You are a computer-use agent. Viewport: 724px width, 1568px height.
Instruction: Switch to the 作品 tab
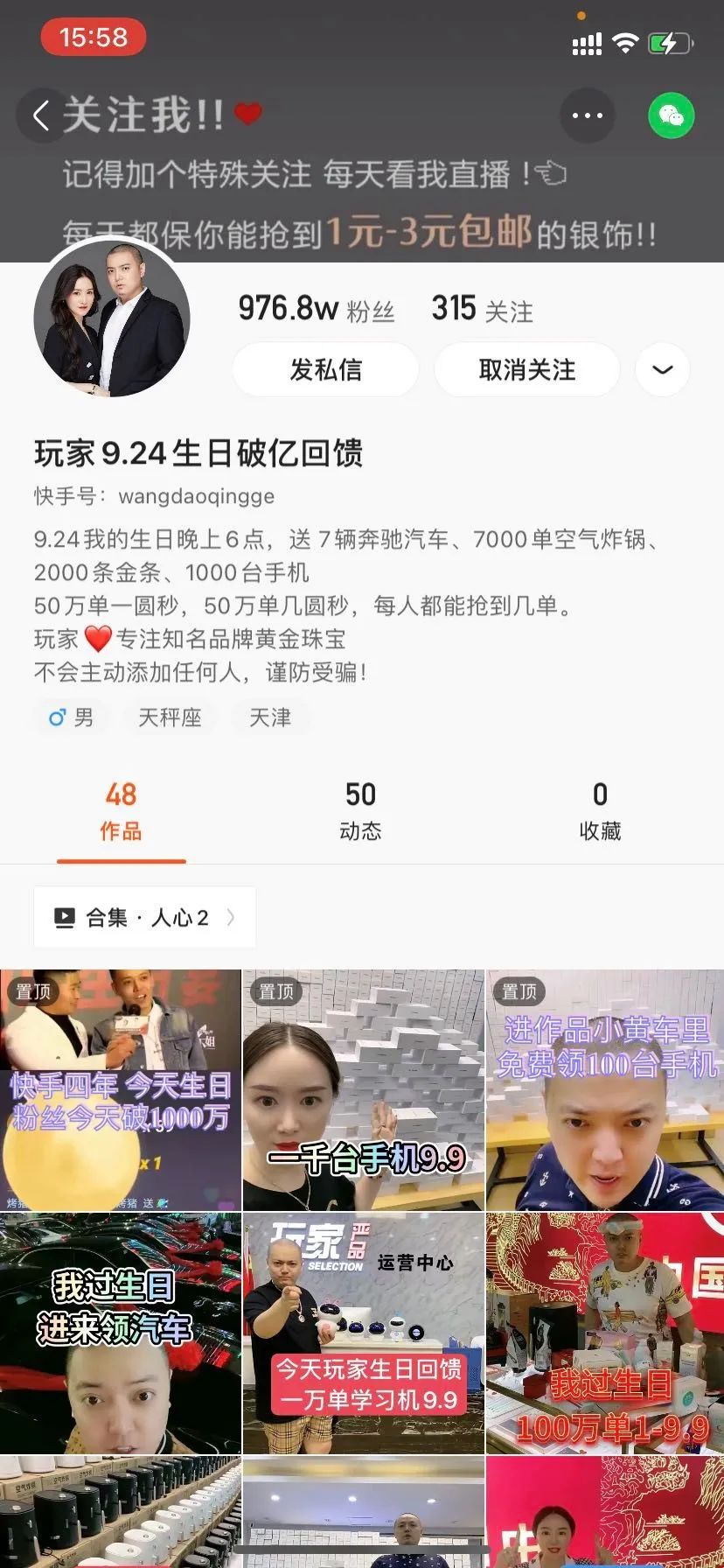pos(121,811)
